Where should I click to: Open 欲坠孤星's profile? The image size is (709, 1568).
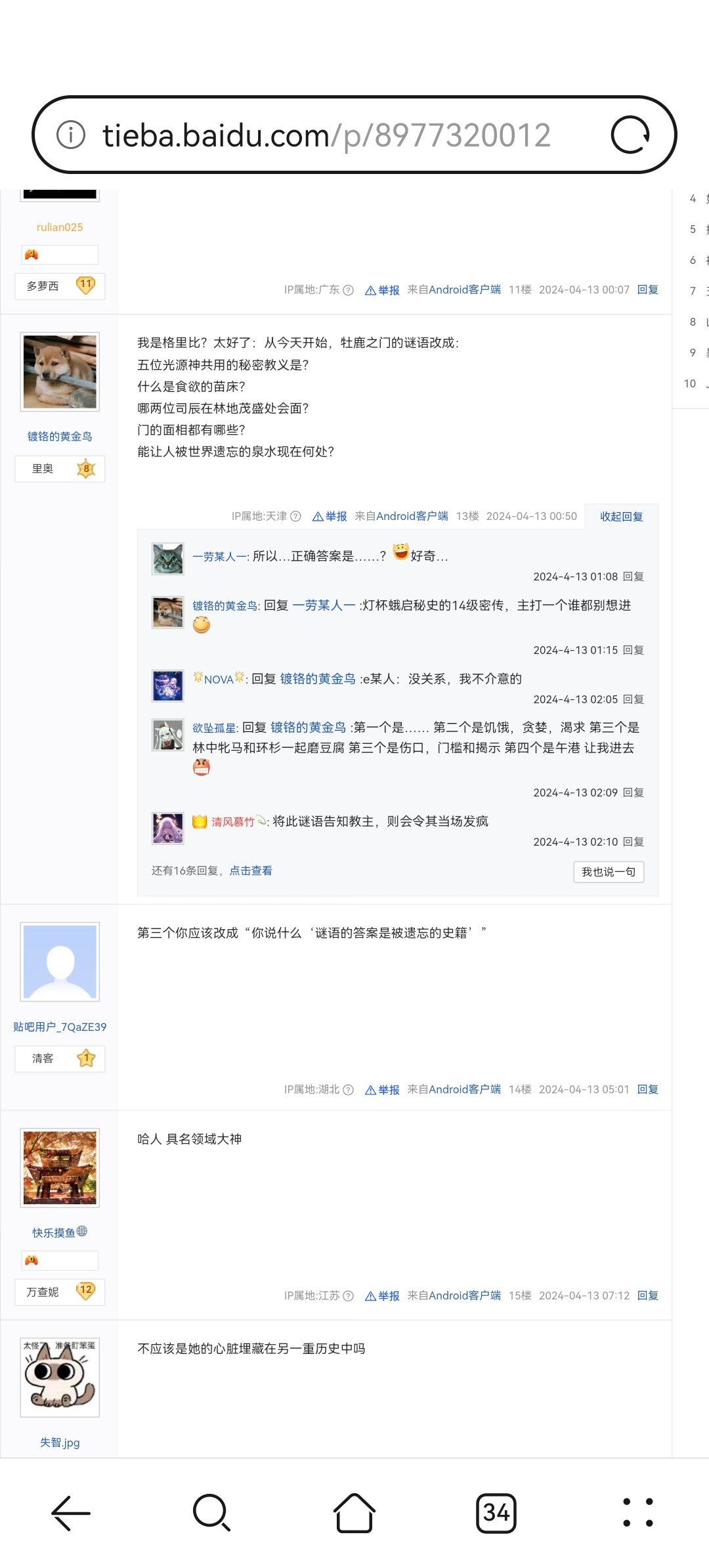tap(214, 728)
